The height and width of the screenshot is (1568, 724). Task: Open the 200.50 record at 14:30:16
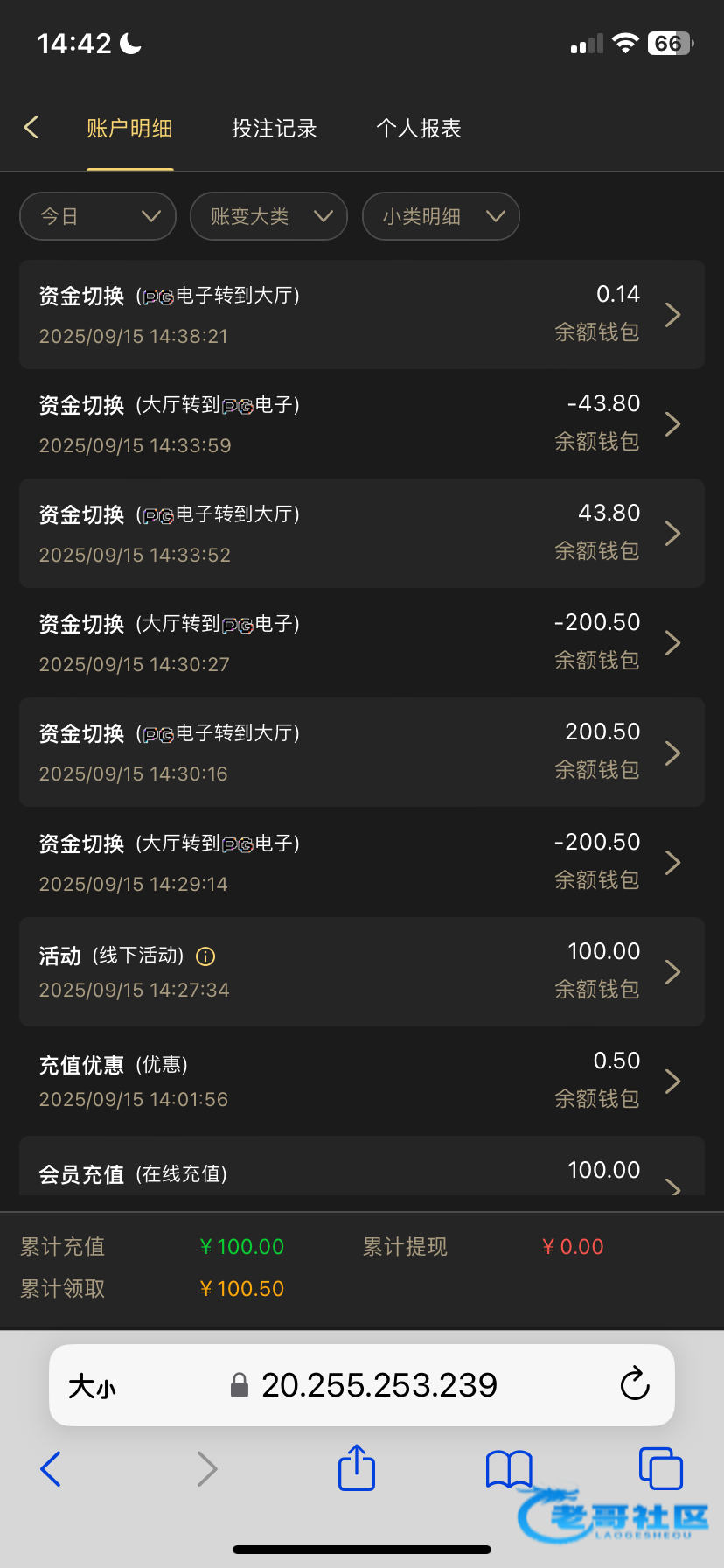(x=362, y=752)
